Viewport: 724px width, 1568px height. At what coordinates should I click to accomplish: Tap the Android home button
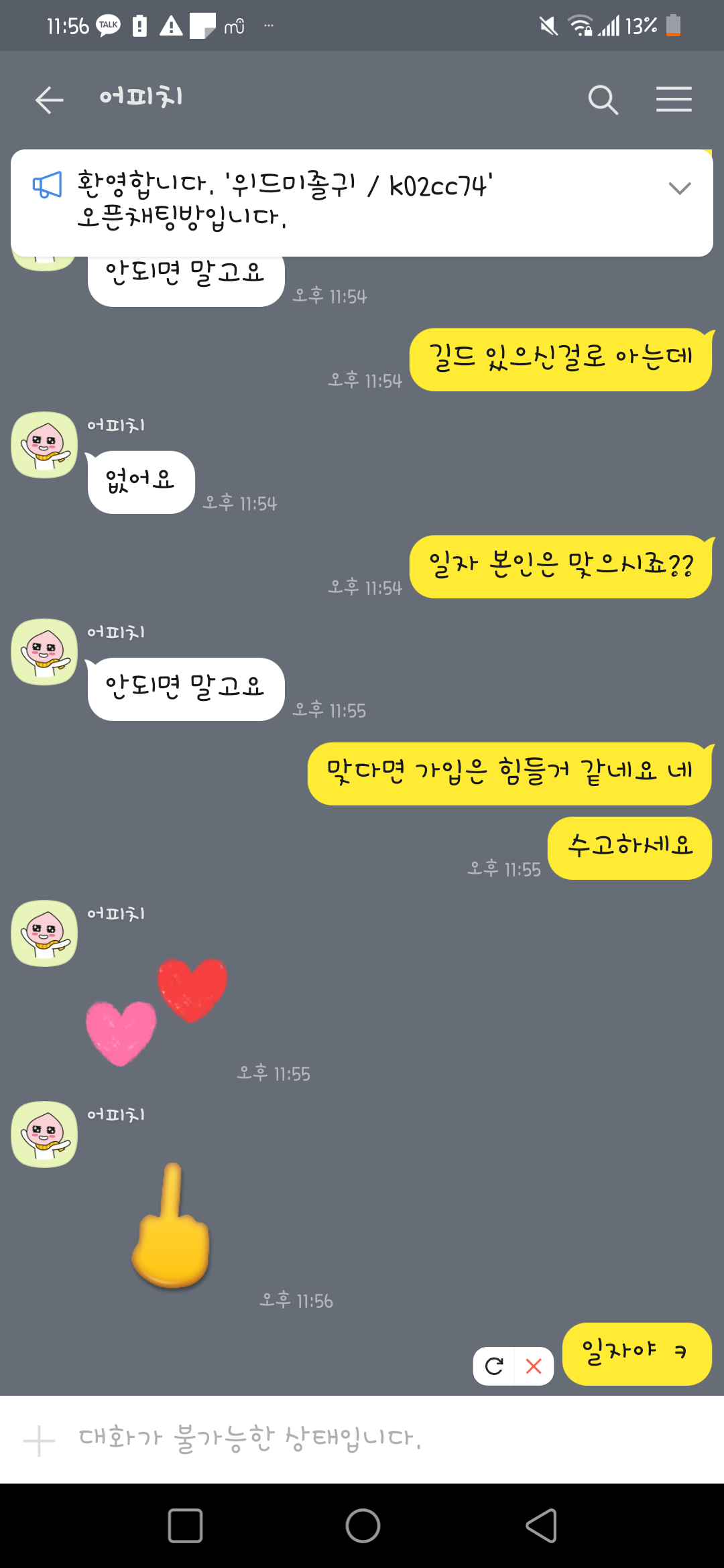point(363,1526)
